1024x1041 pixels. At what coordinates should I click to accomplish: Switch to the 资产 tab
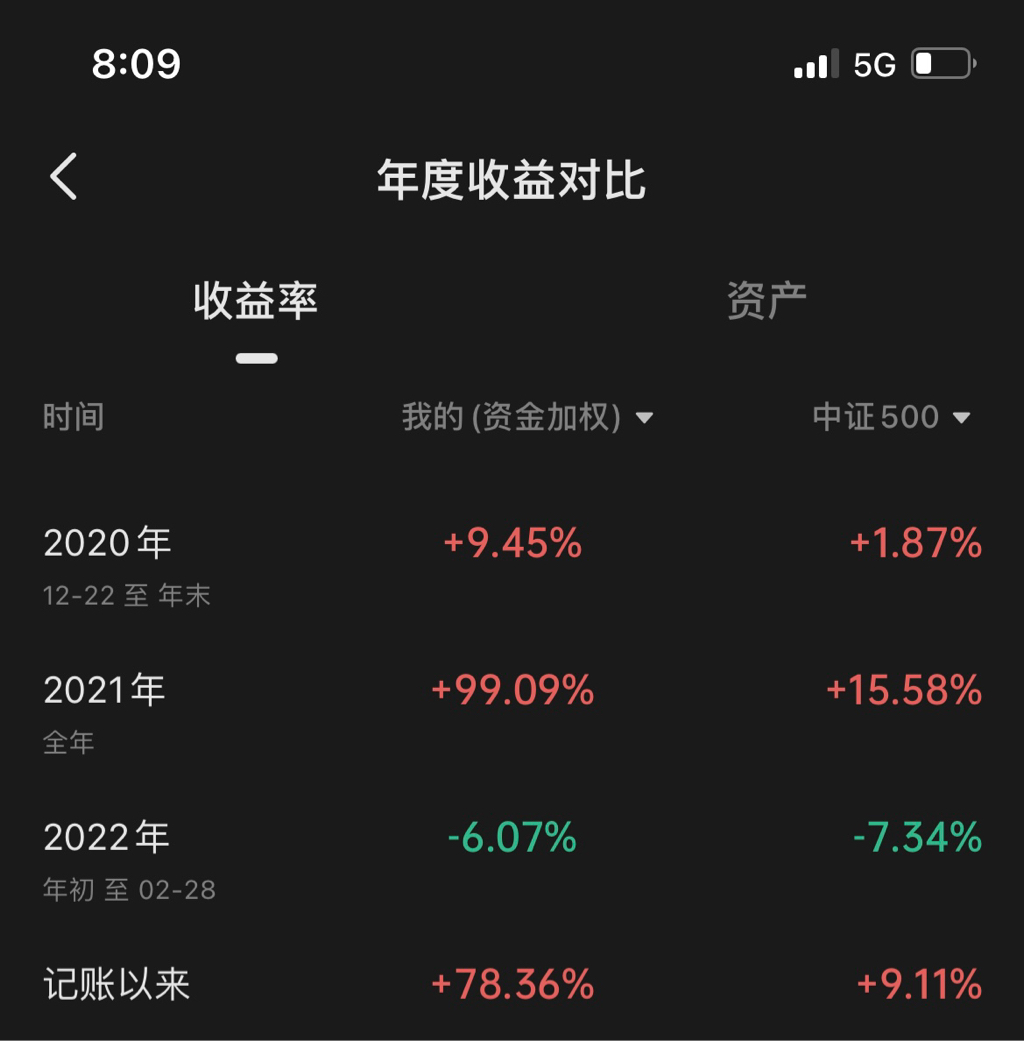(766, 301)
